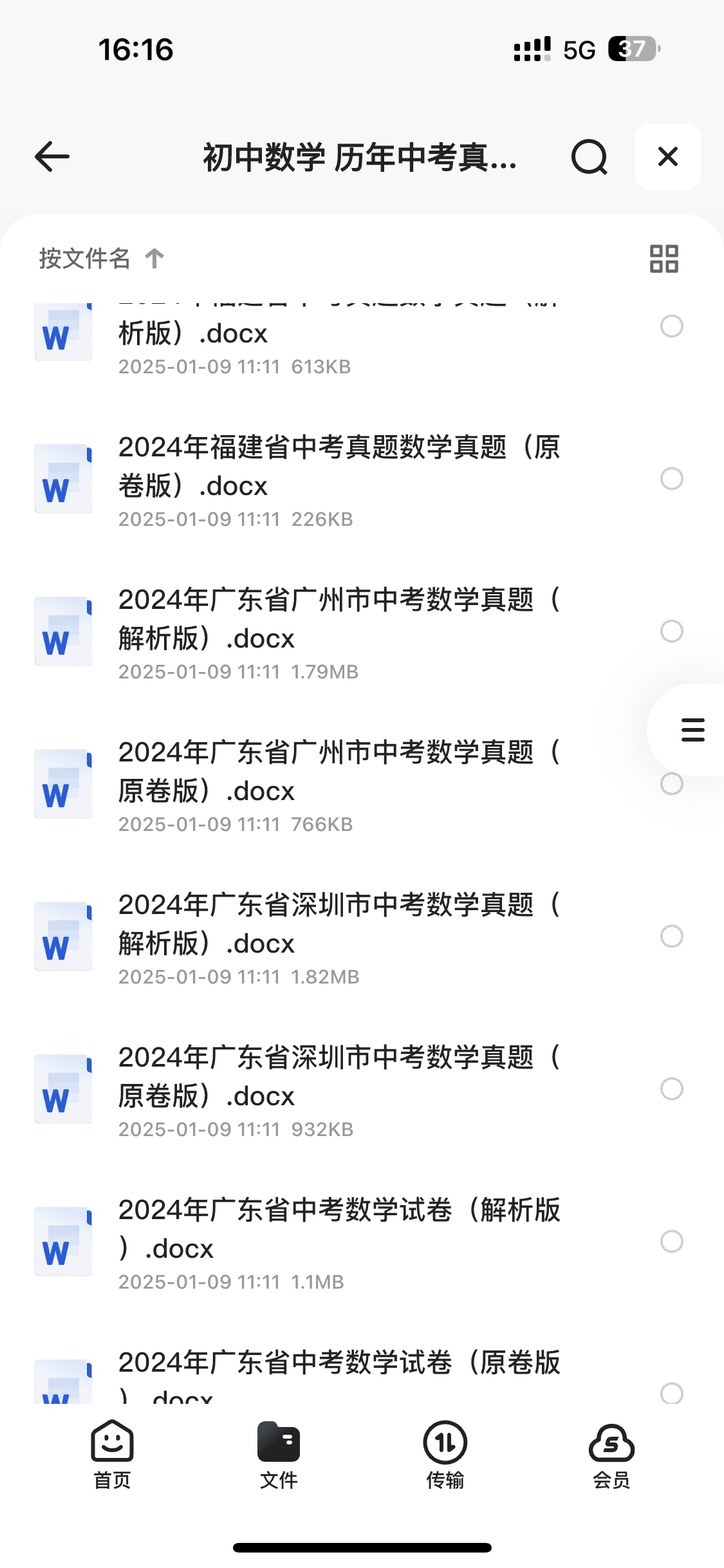Close search with the X button

[x=667, y=156]
